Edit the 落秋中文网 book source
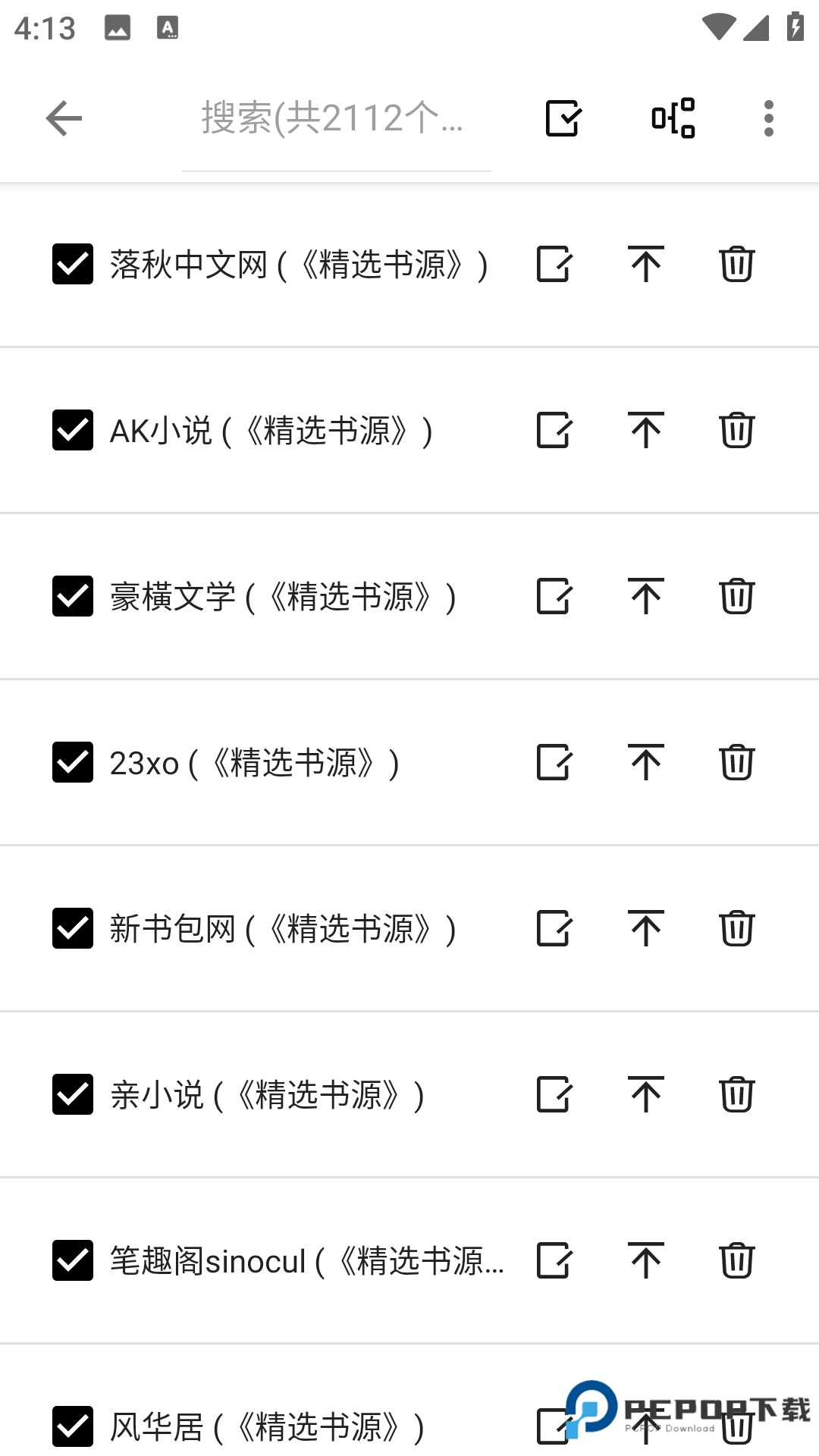This screenshot has width=819, height=1456. [x=553, y=264]
